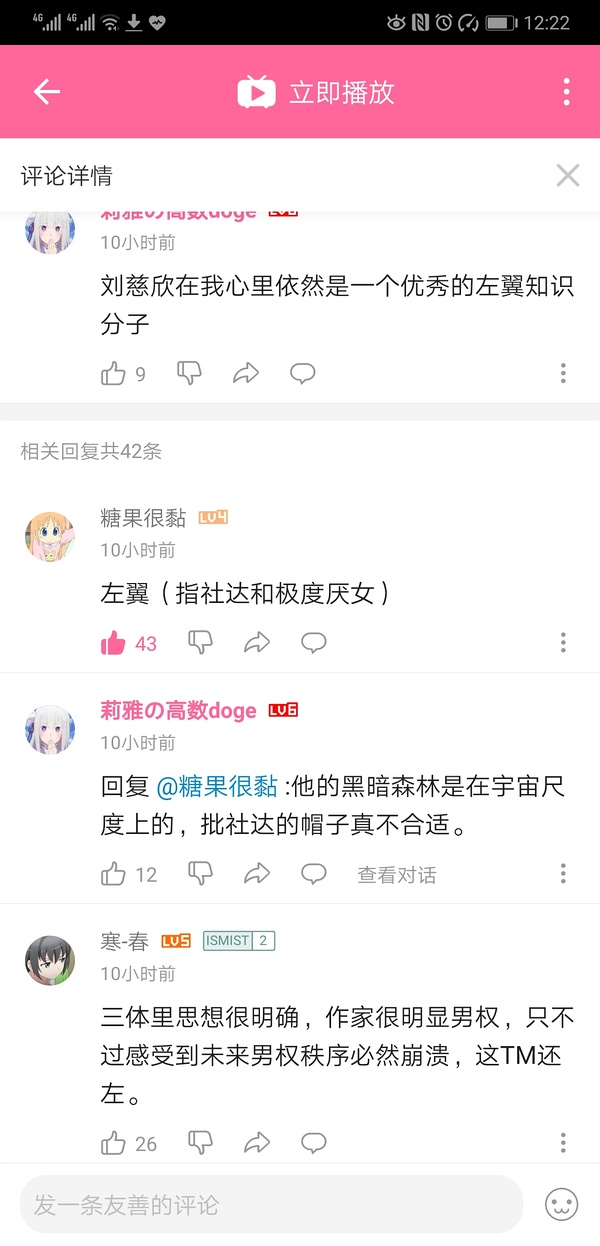Reply to 寒-春's comment

point(314,1143)
